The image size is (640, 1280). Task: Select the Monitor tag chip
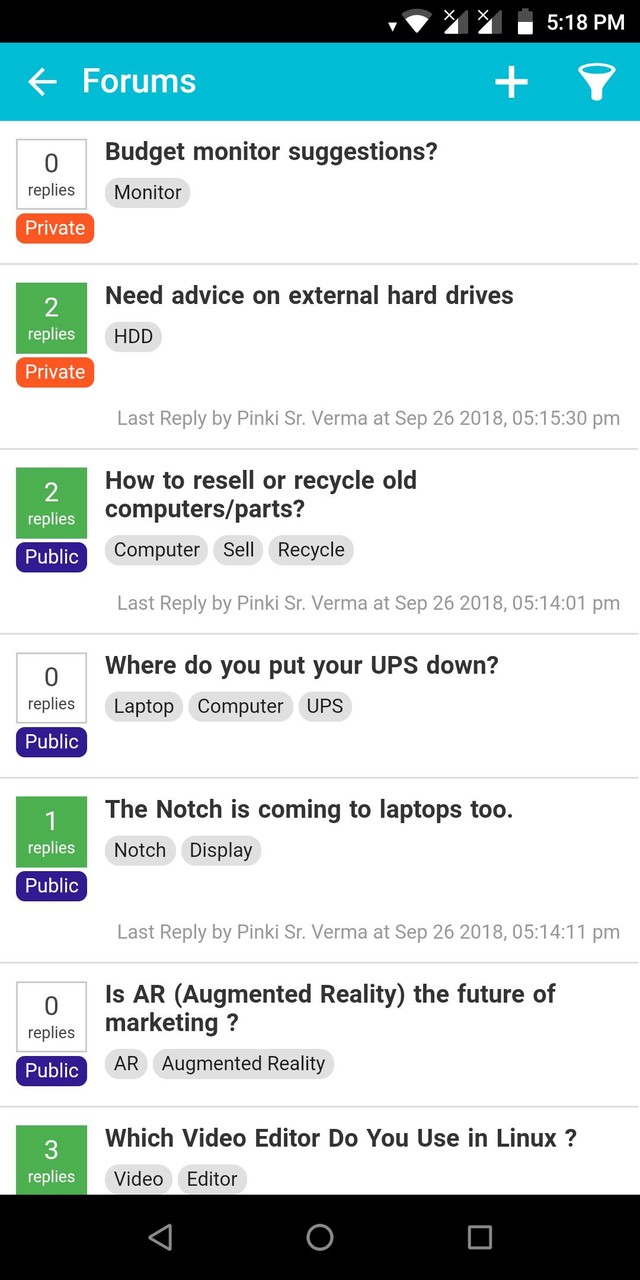pyautogui.click(x=147, y=193)
